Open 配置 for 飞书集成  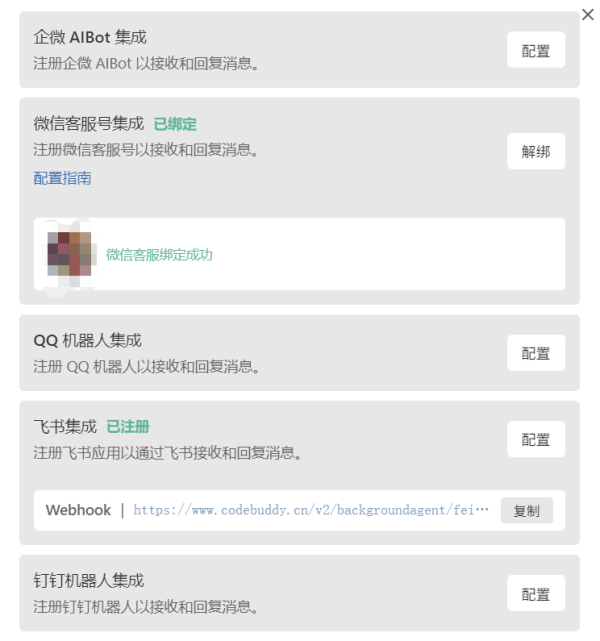coord(535,439)
